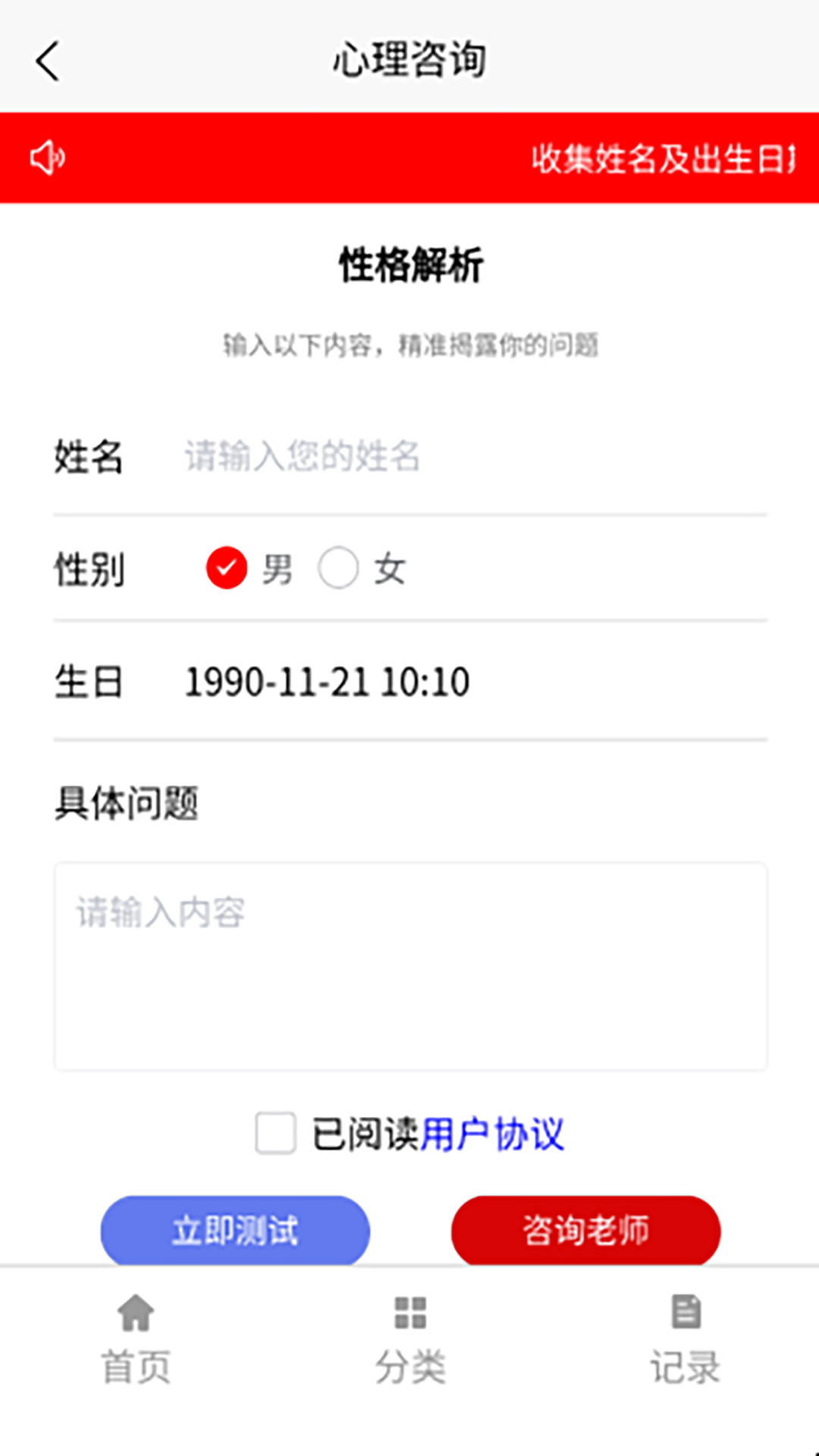Tap the back arrow to exit 心理咨询
819x1456 pixels.
[x=47, y=61]
